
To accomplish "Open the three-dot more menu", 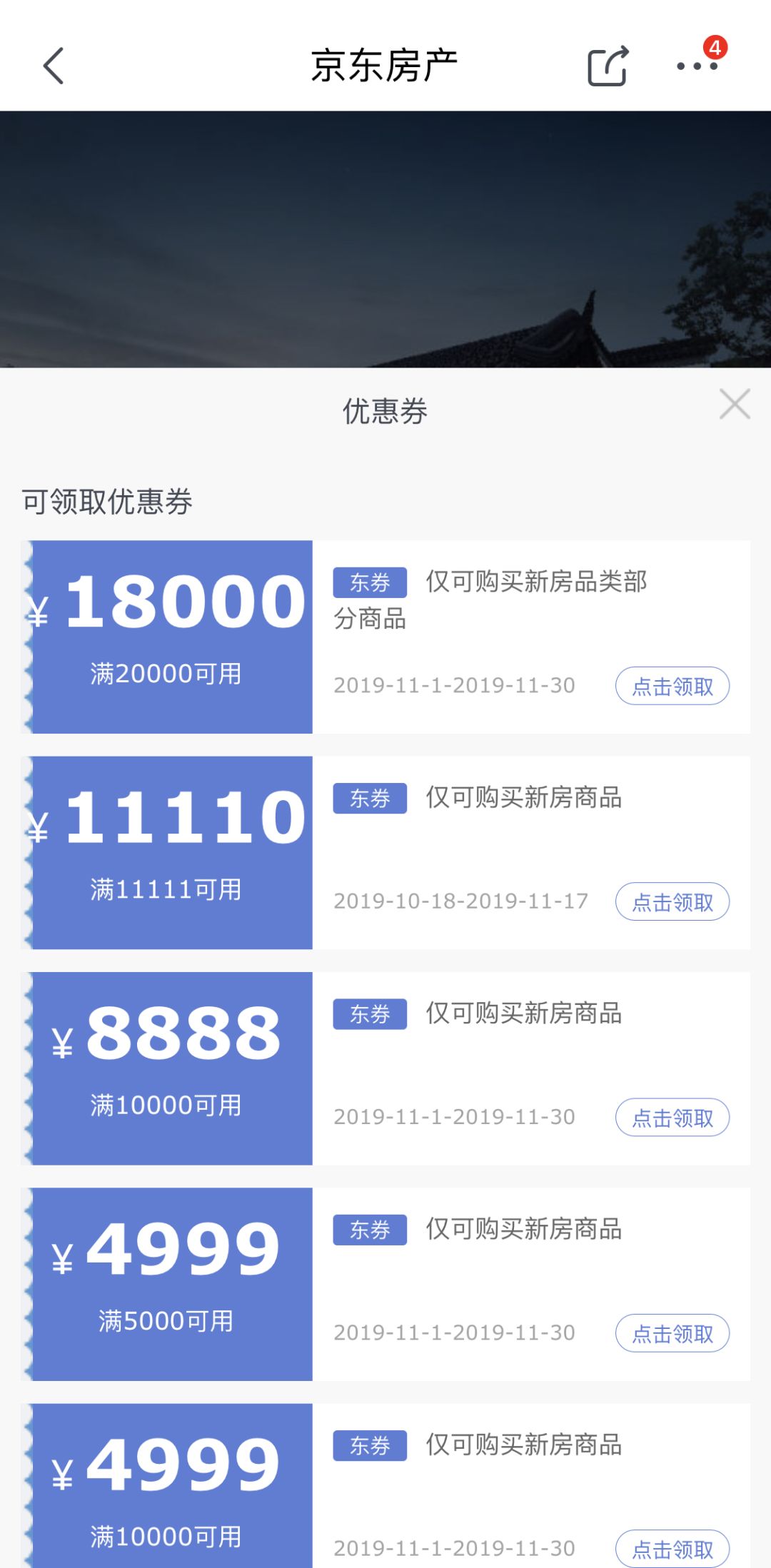I will 697,66.
